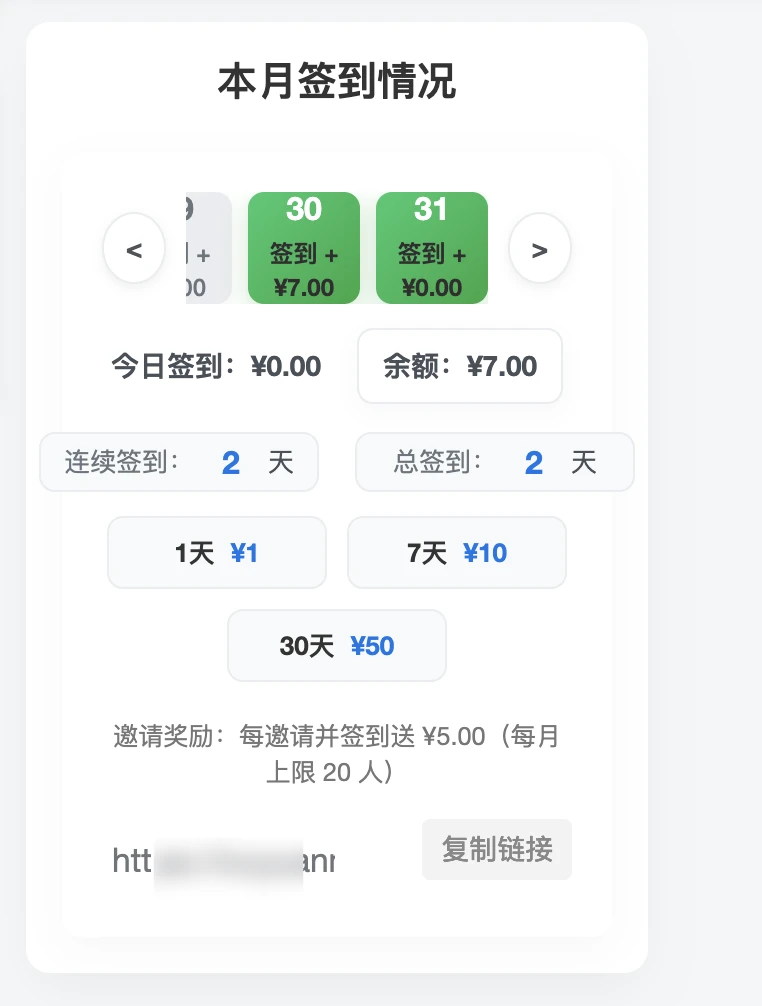
Task: Click the 本月签到情况 title
Action: (337, 84)
